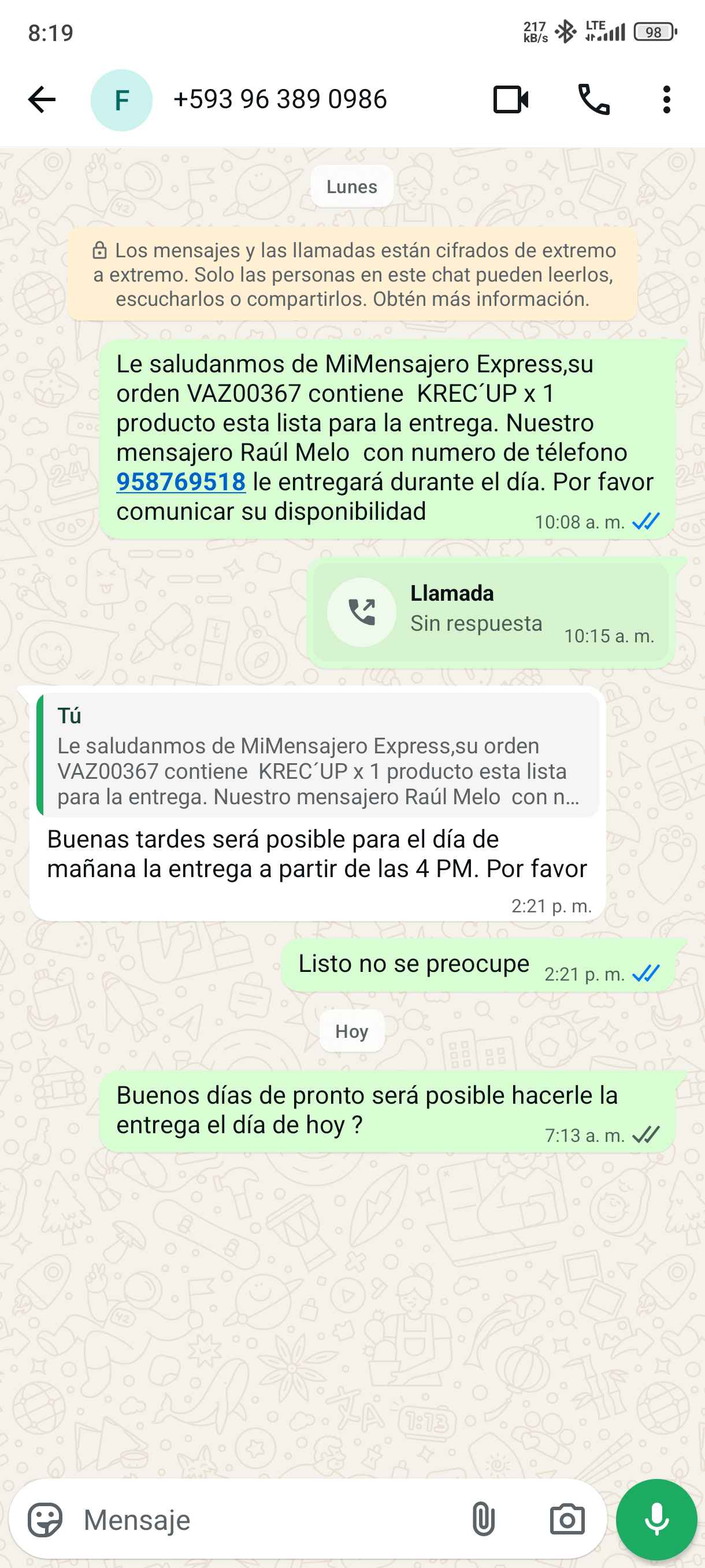
Task: Attach a file with the paperclip
Action: (483, 1520)
